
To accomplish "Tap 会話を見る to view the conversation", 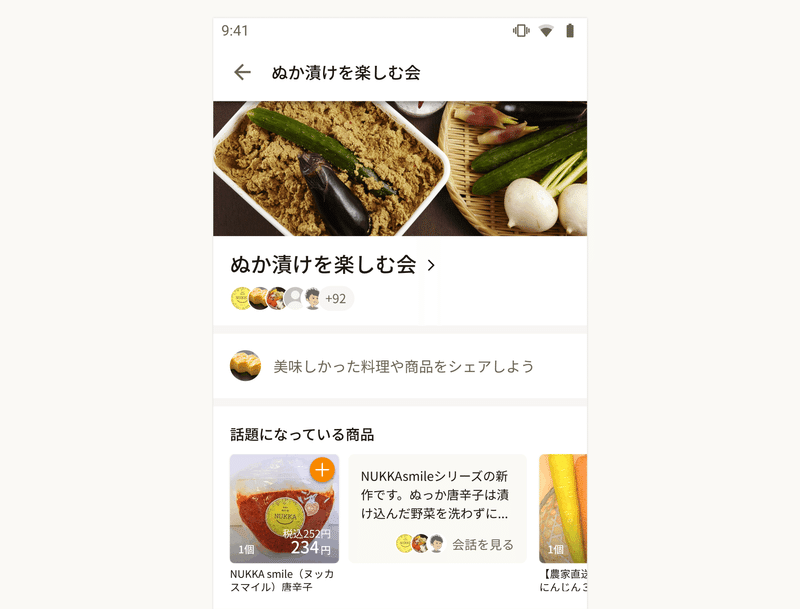I will coord(483,545).
